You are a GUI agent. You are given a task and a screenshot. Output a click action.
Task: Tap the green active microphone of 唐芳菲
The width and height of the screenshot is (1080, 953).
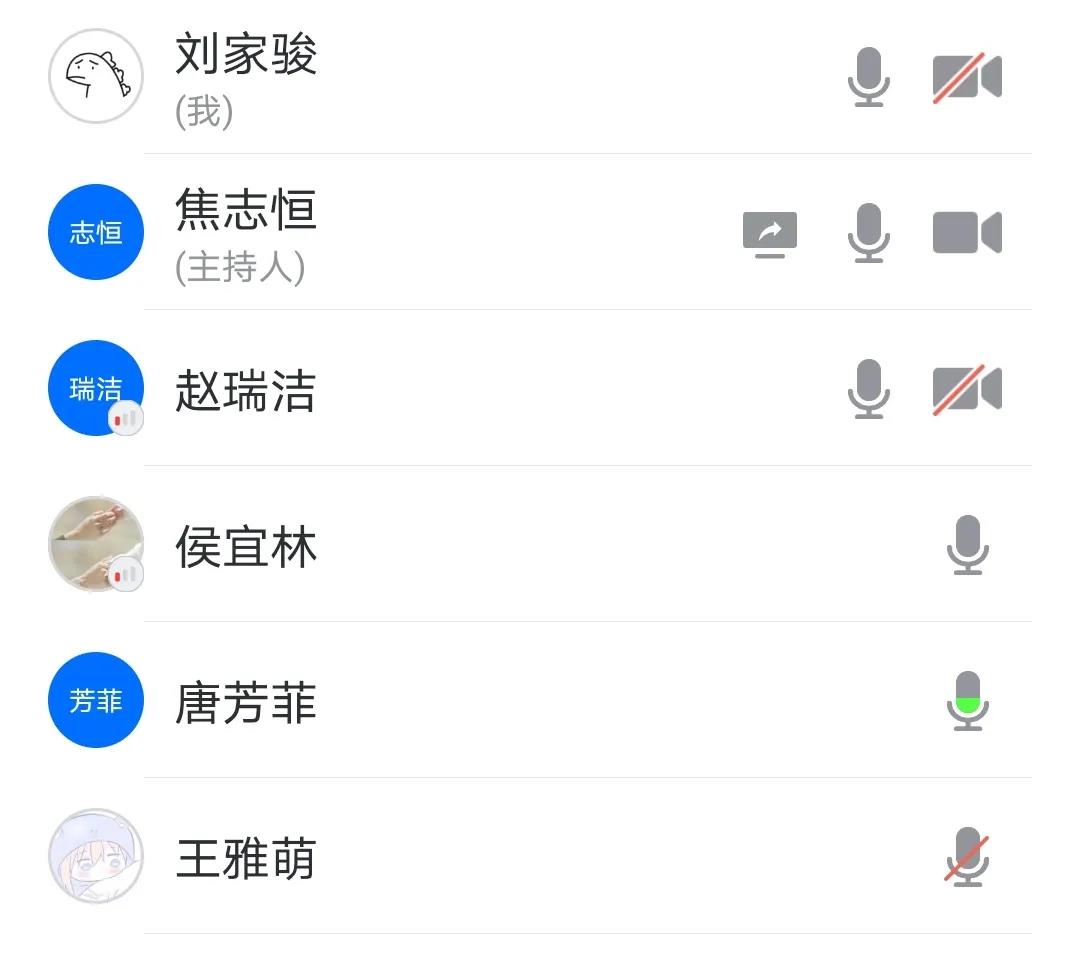pyautogui.click(x=967, y=701)
